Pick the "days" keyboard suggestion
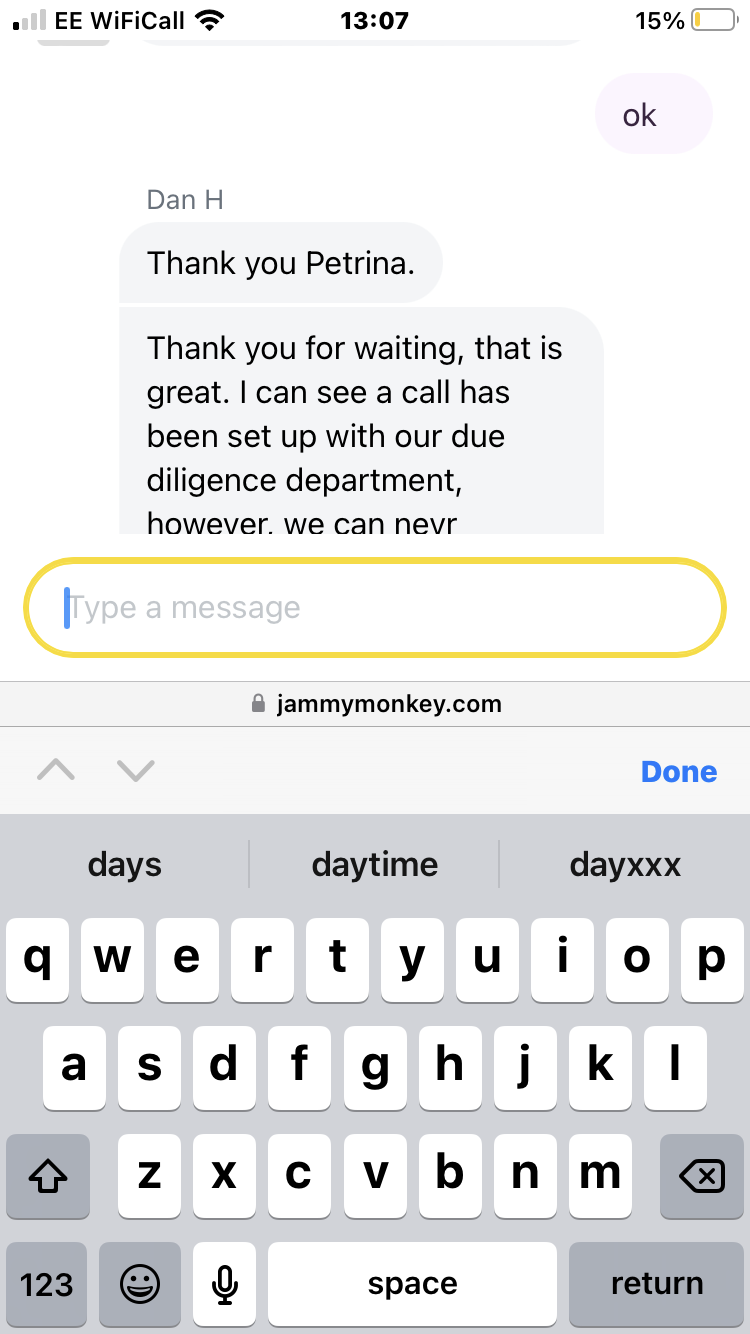Viewport: 750px width, 1334px height. click(125, 864)
